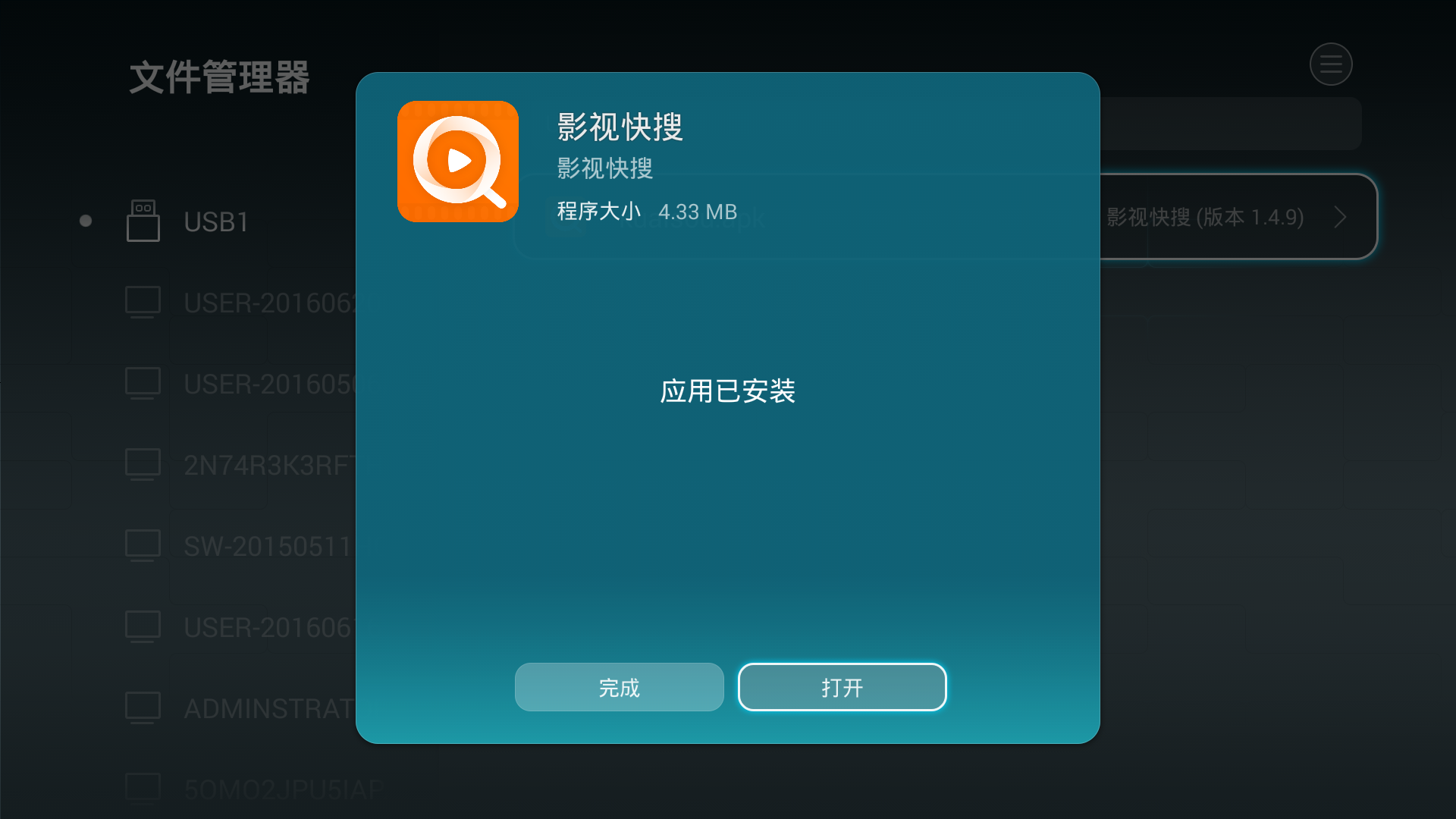Select the USB1 storage entry

(216, 222)
